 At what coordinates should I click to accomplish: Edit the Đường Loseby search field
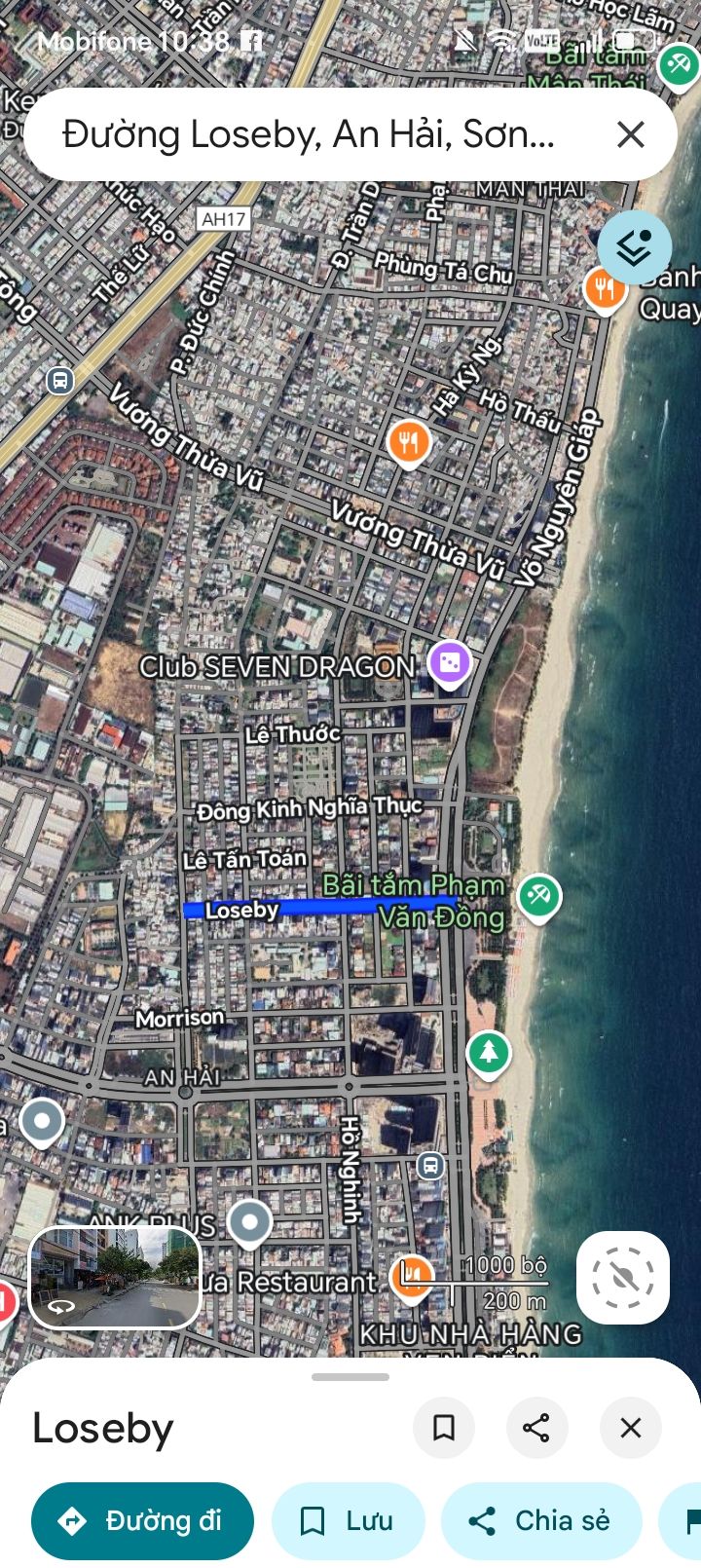point(312,134)
